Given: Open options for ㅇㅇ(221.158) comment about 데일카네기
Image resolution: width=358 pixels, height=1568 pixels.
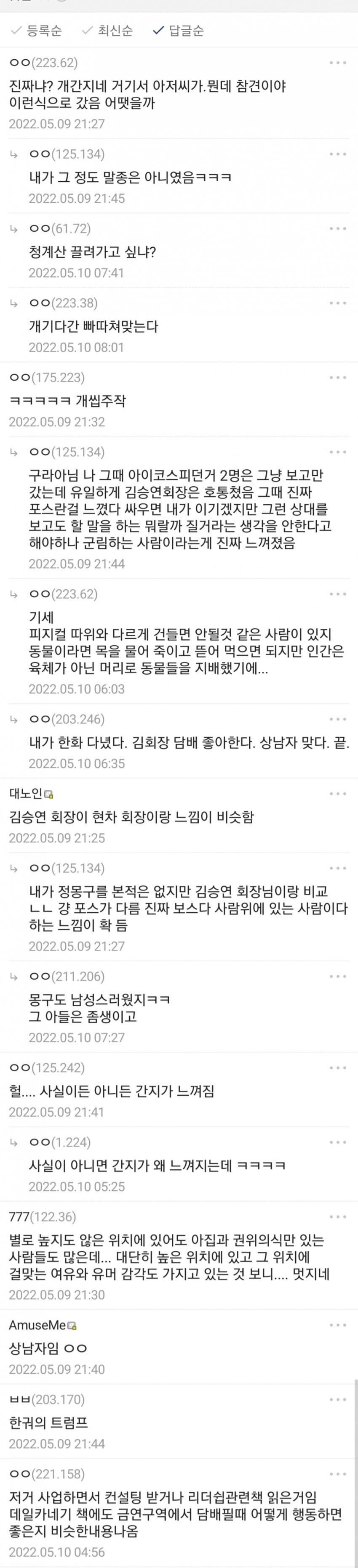Looking at the screenshot, I should point(337,1474).
